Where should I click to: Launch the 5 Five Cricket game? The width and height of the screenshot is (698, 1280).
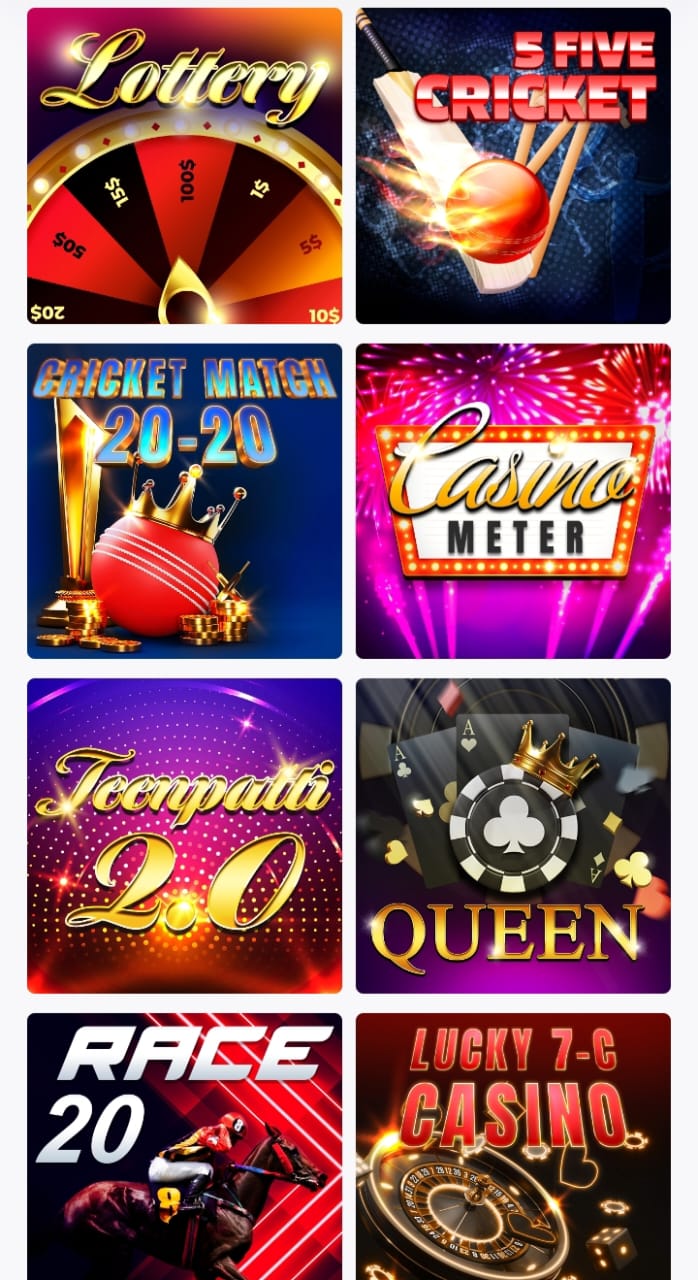tap(513, 166)
